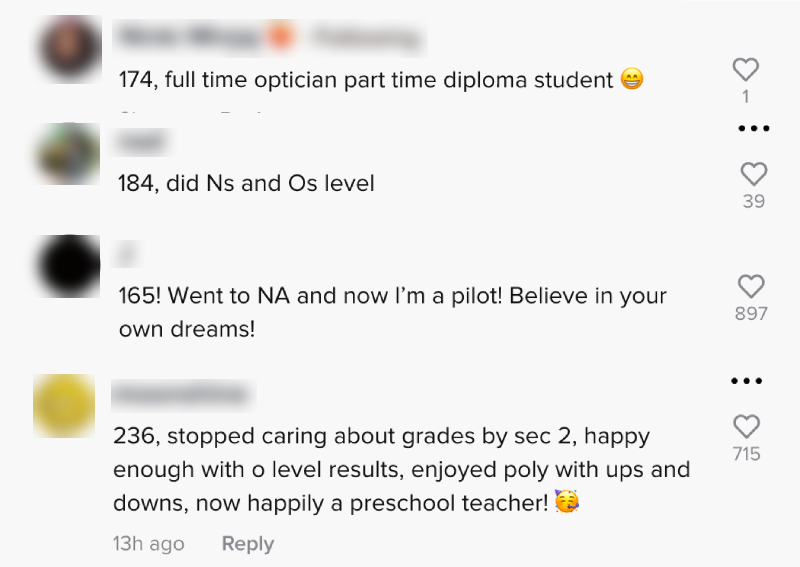Open more options for the preschool teacher comment
The height and width of the screenshot is (567, 800).
pos(746,382)
